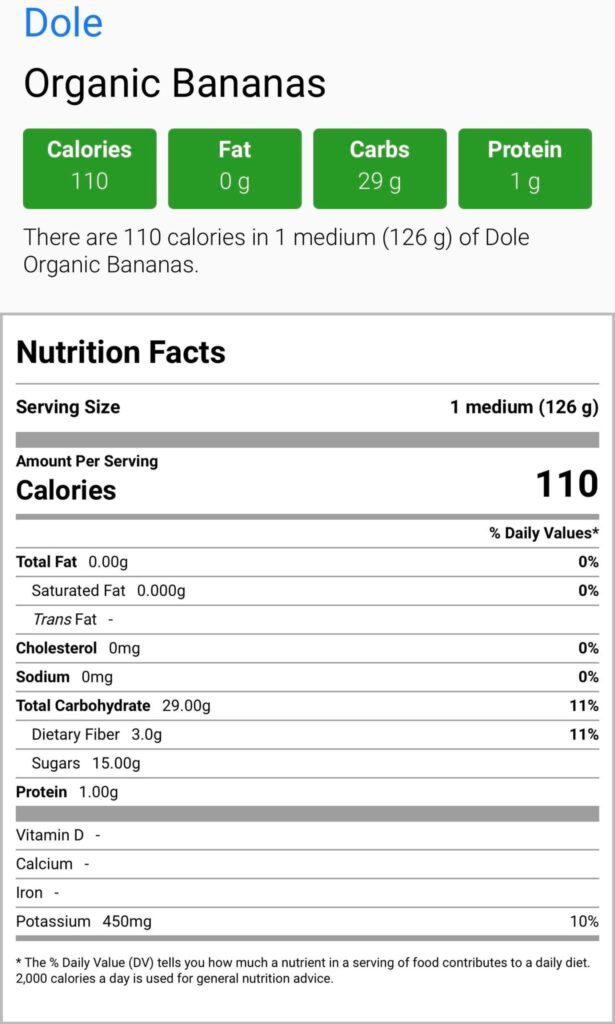The image size is (615, 1024).
Task: Open the Dole brand link
Action: click(63, 22)
